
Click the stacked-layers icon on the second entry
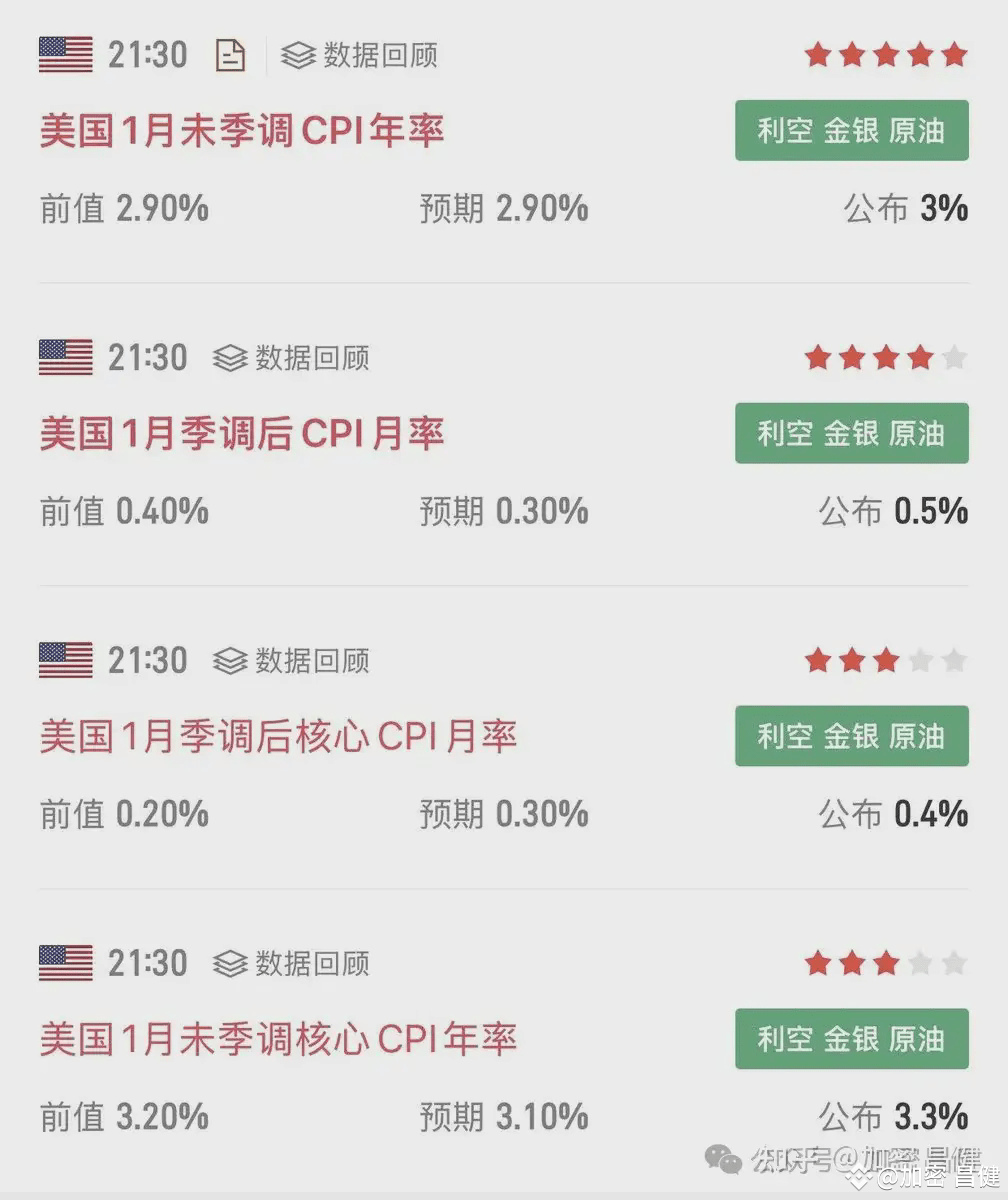(231, 358)
